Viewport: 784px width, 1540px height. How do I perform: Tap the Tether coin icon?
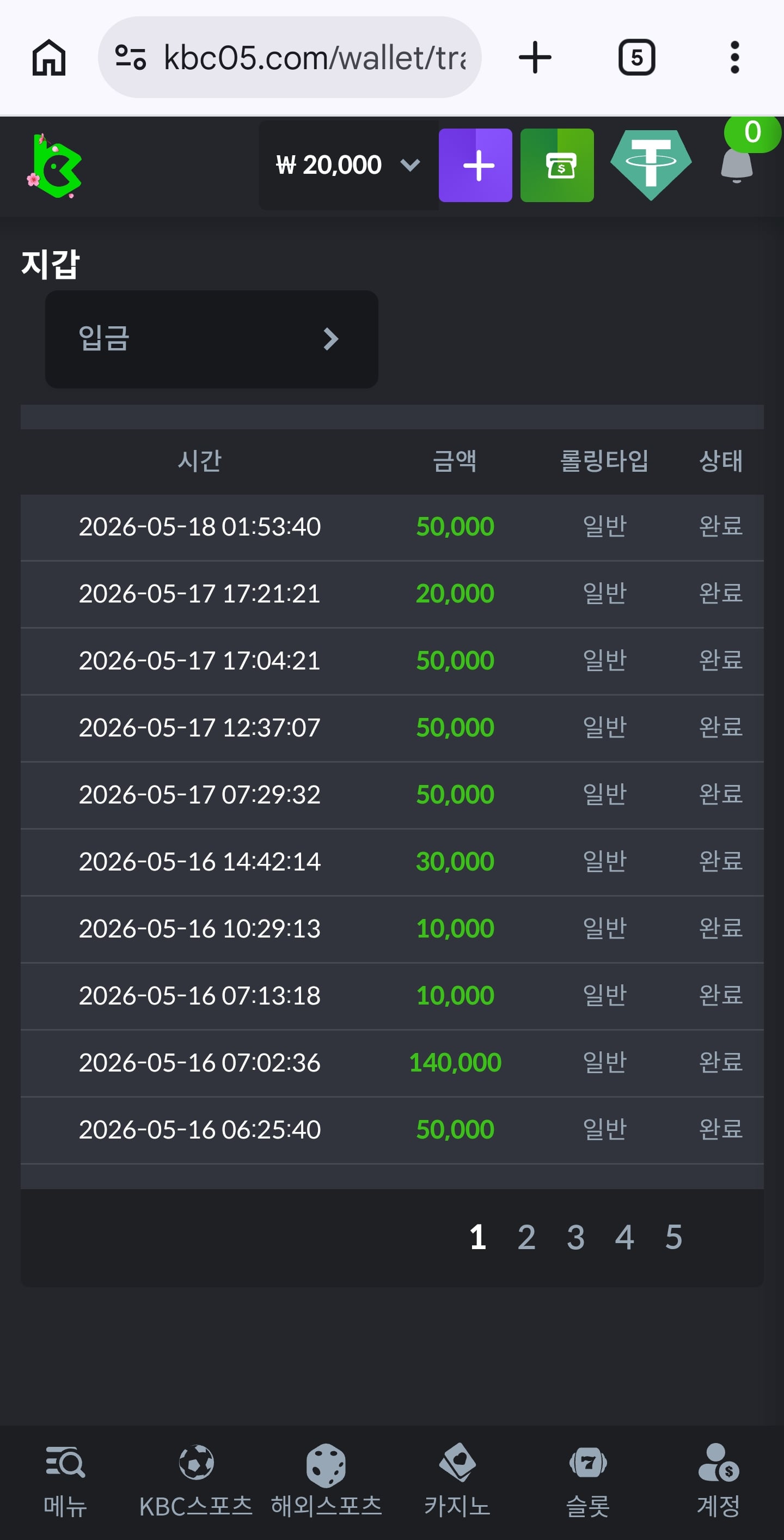click(651, 165)
